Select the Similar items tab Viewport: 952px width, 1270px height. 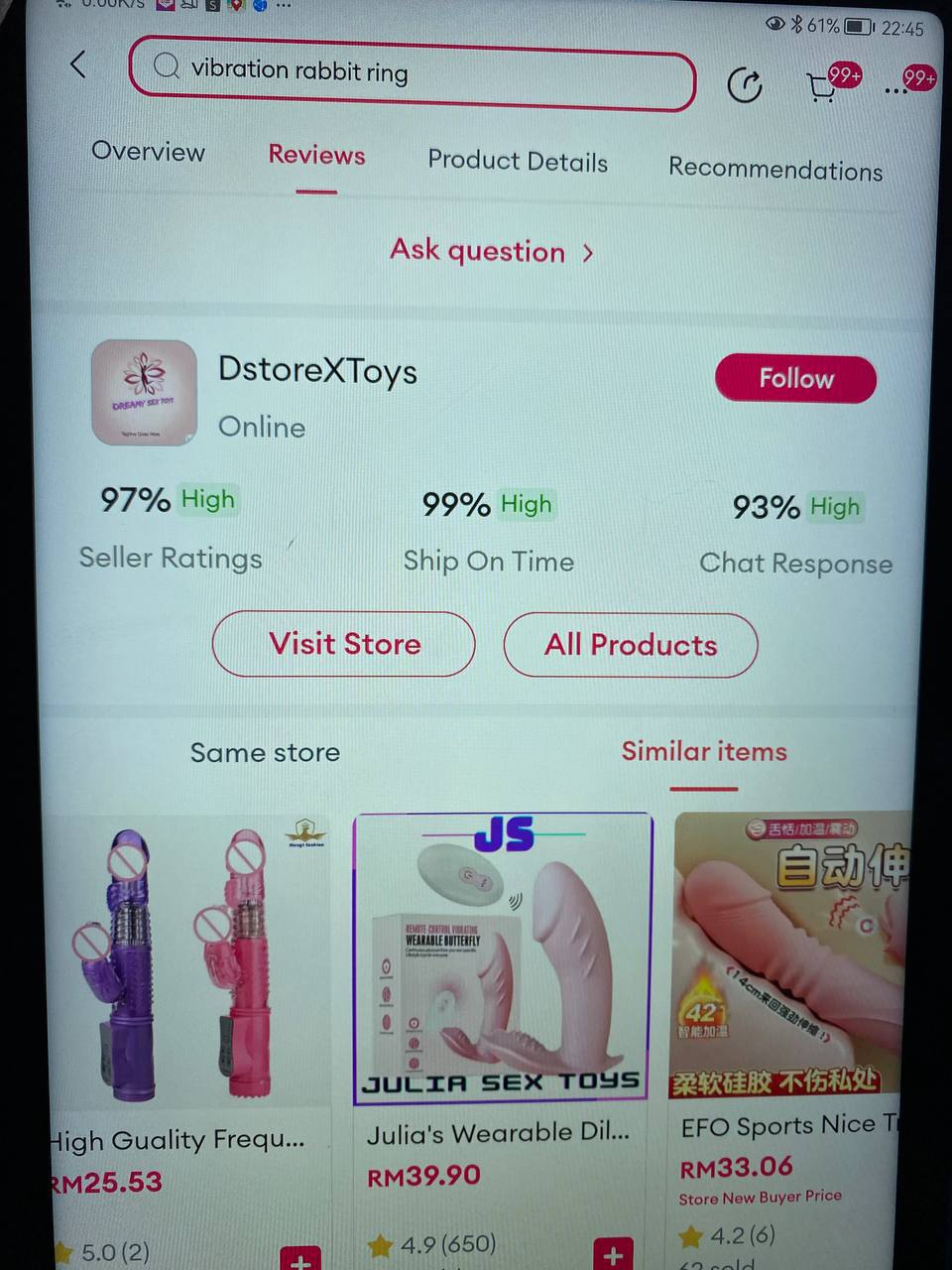click(x=703, y=752)
